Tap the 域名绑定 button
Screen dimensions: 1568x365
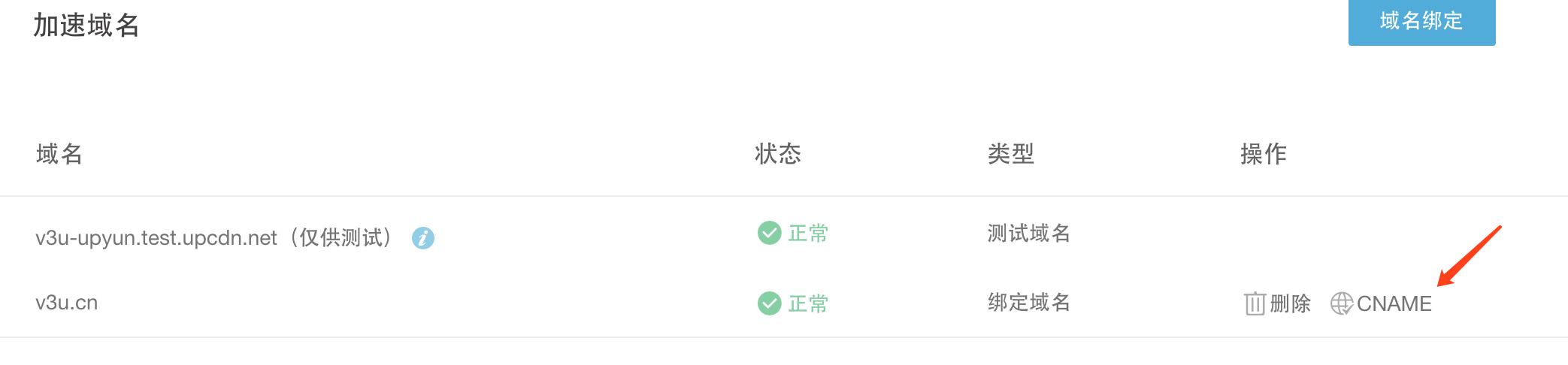(1421, 22)
